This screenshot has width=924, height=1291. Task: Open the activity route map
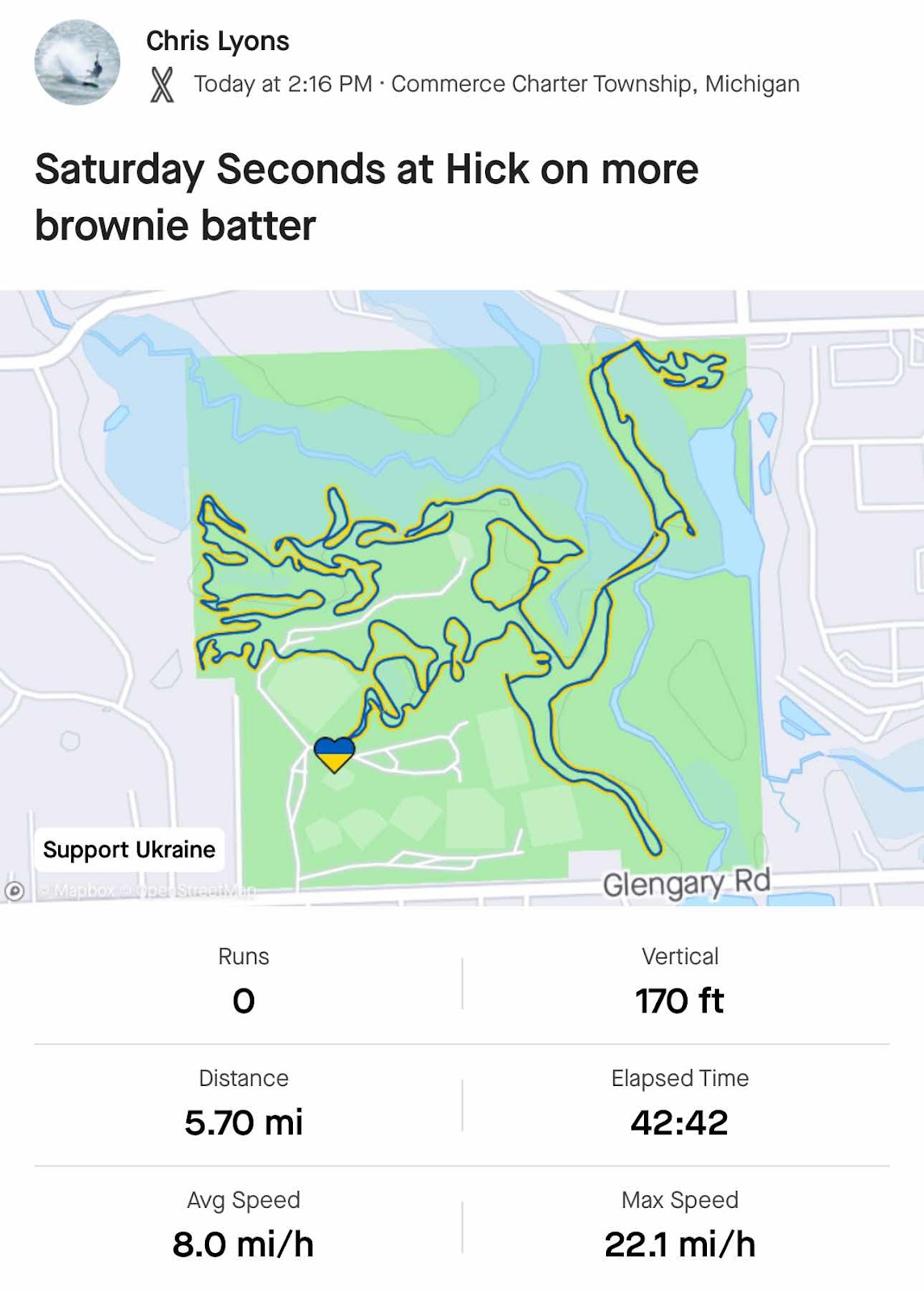(x=484, y=565)
